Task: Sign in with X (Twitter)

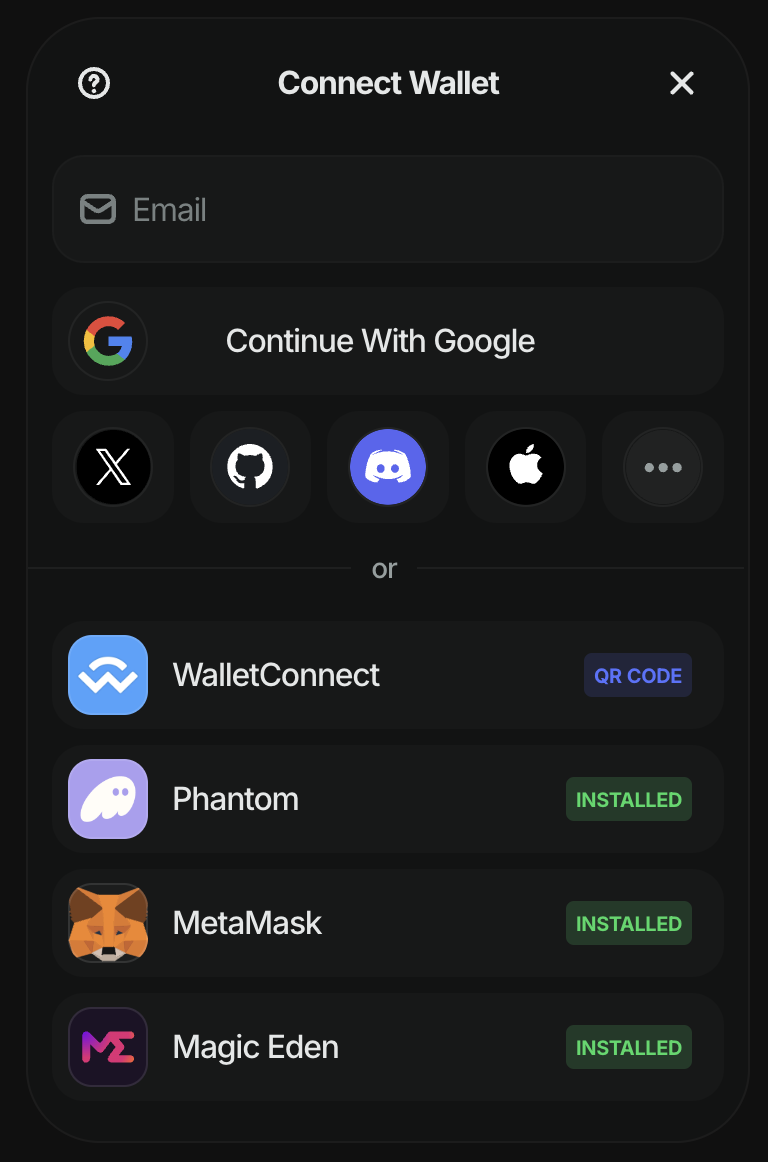Action: point(113,467)
